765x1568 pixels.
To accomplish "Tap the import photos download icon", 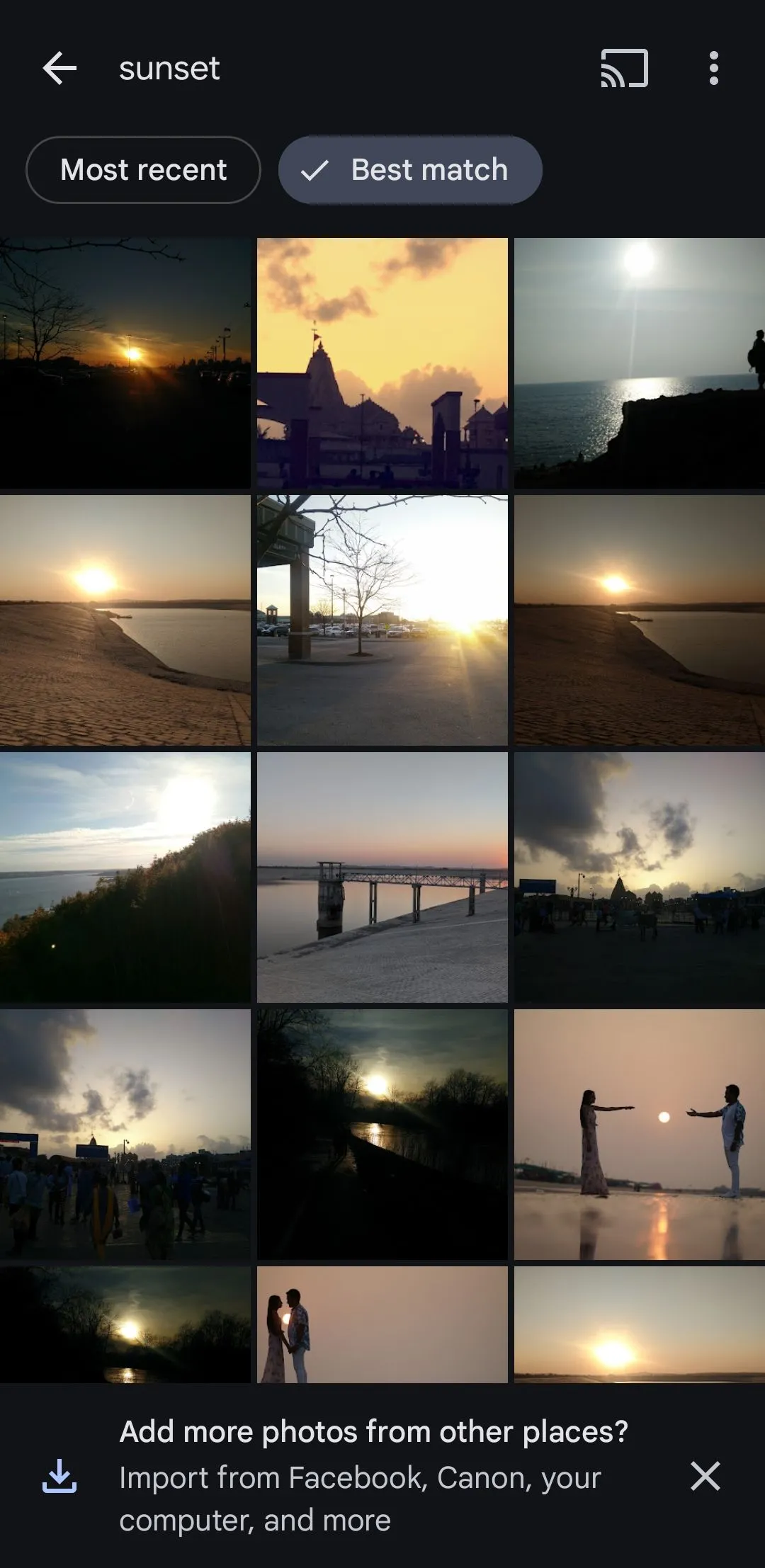I will [x=59, y=1476].
